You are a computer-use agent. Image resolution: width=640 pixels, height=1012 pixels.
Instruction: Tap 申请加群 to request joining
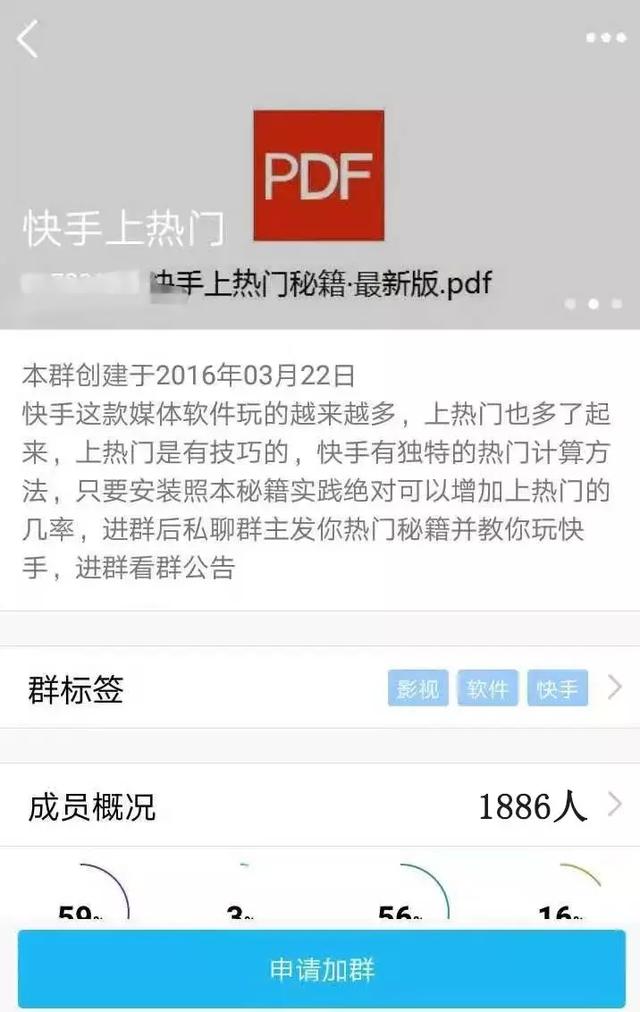tap(321, 969)
